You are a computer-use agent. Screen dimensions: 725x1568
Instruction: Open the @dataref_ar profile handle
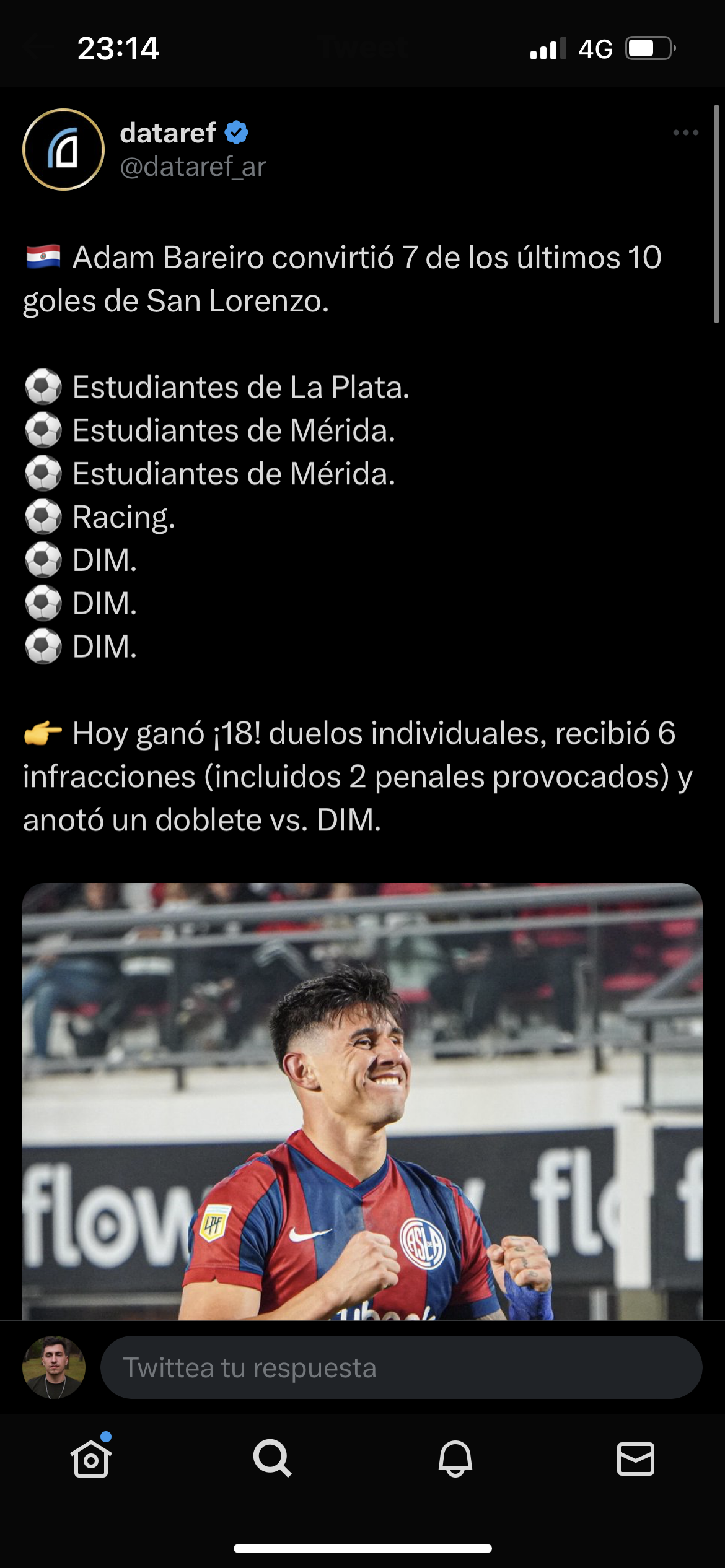(x=193, y=167)
